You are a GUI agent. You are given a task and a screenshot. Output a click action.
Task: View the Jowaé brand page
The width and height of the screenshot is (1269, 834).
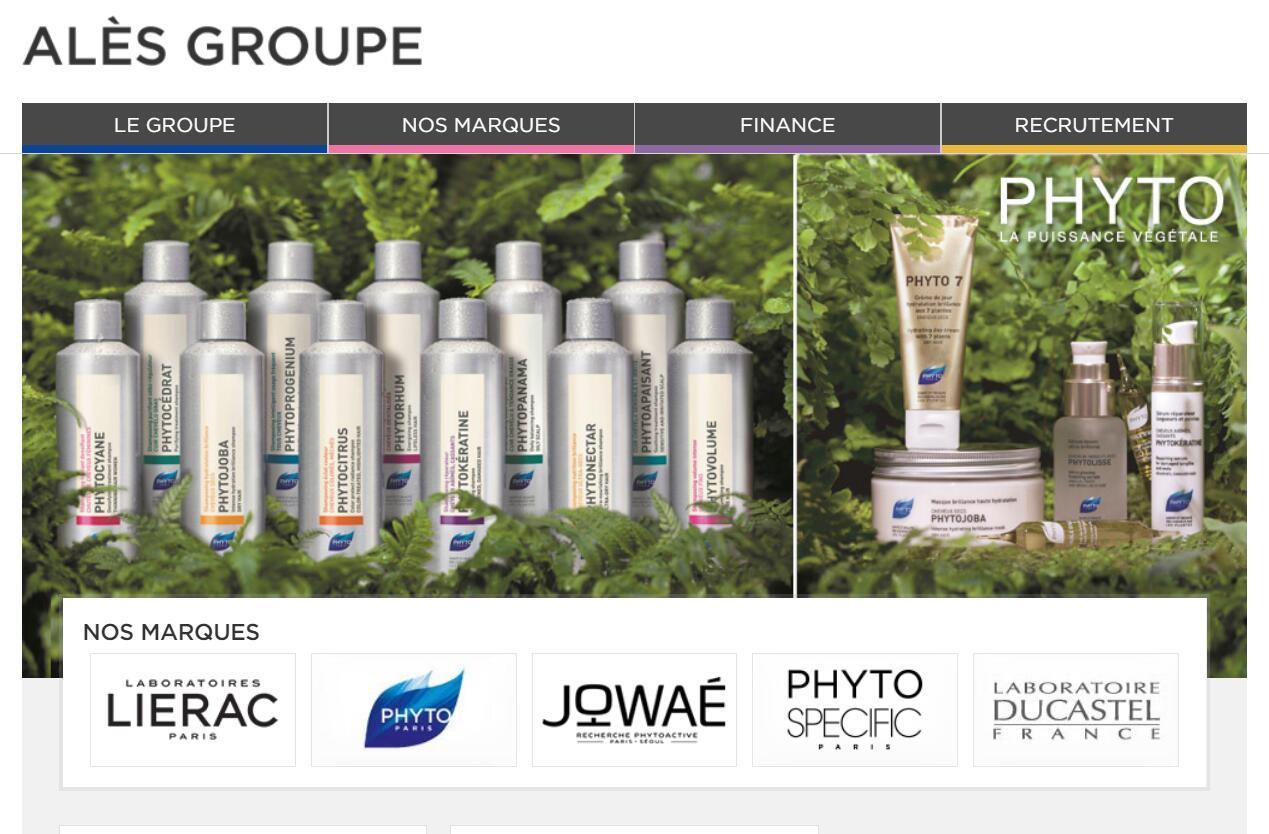(x=634, y=710)
